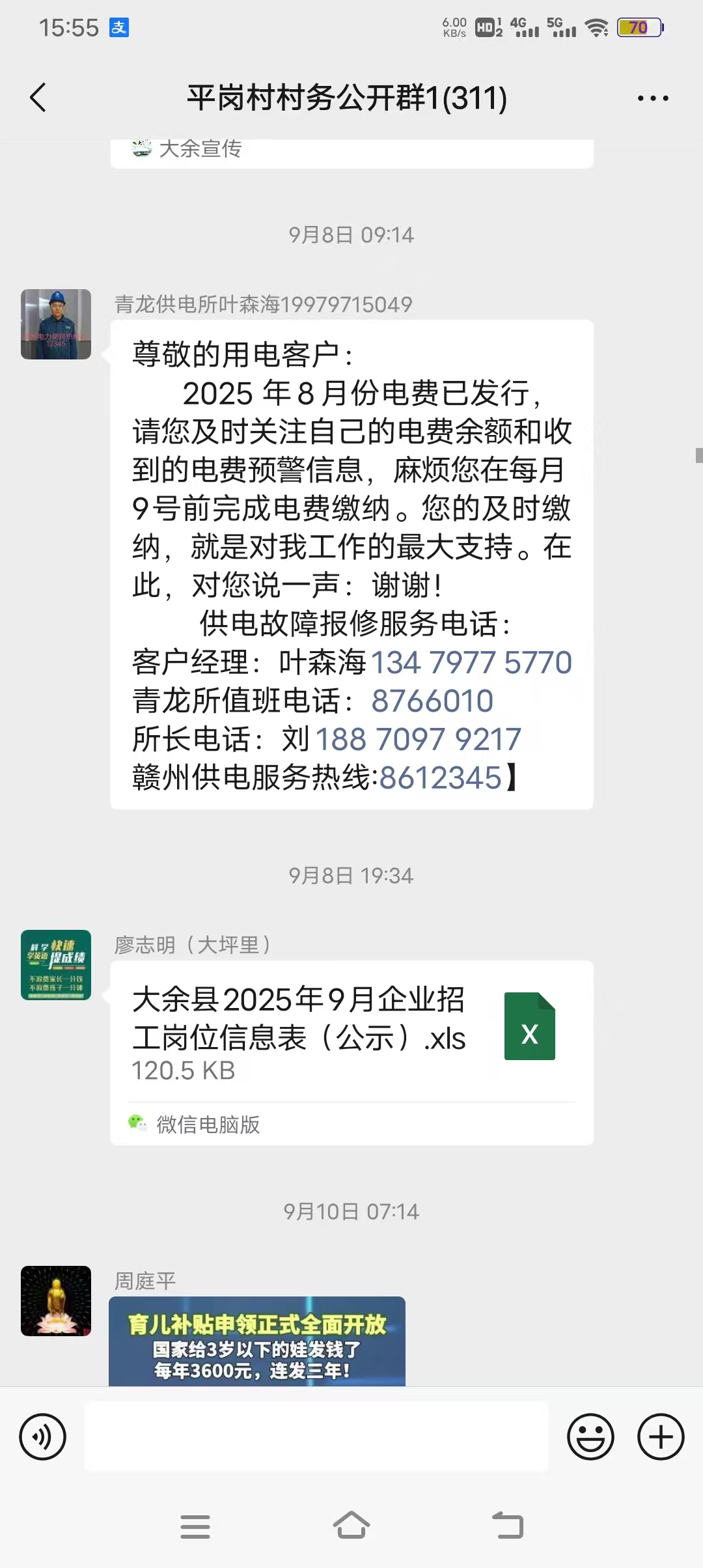703x1568 pixels.
Task: Focus the message text field
Action: click(x=316, y=1436)
